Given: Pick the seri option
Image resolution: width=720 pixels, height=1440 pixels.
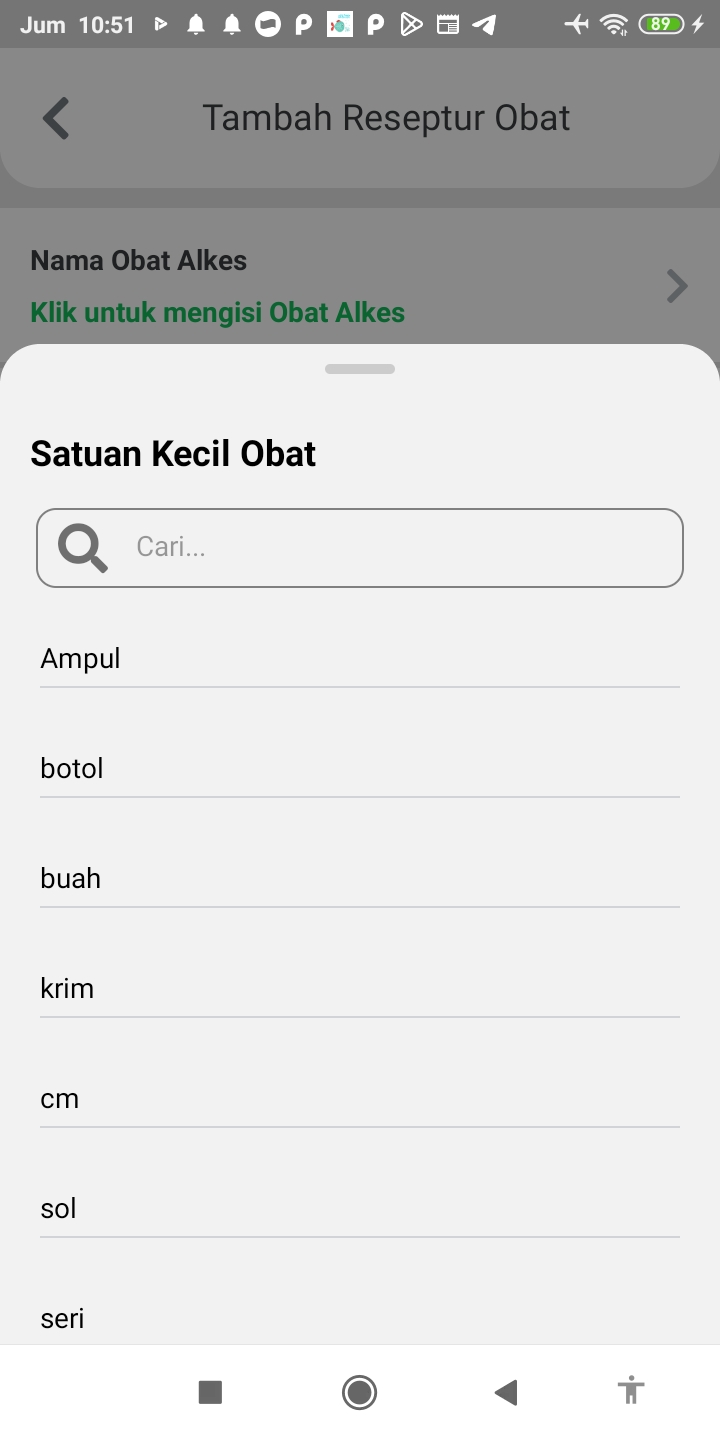Looking at the screenshot, I should (x=360, y=1318).
